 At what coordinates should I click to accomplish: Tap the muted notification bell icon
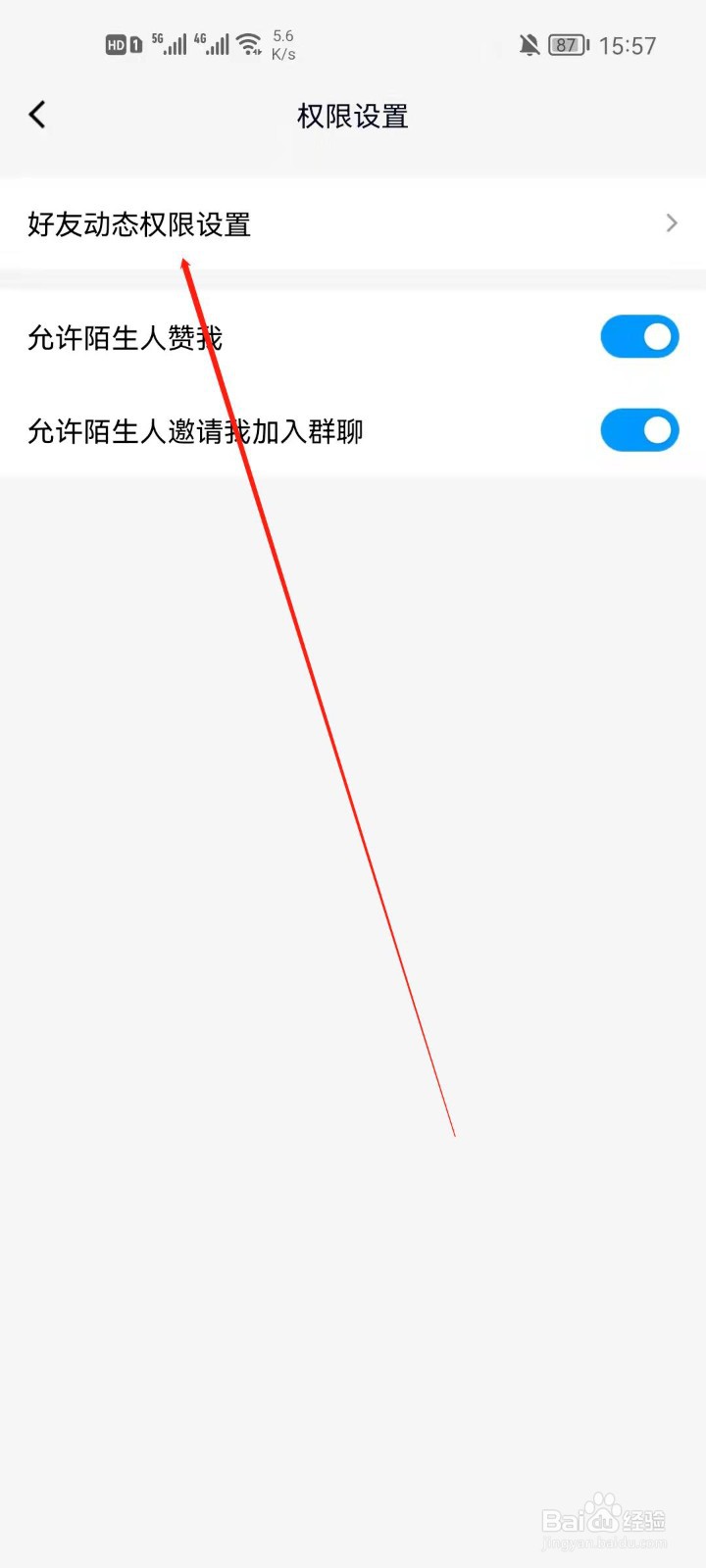pos(529,45)
